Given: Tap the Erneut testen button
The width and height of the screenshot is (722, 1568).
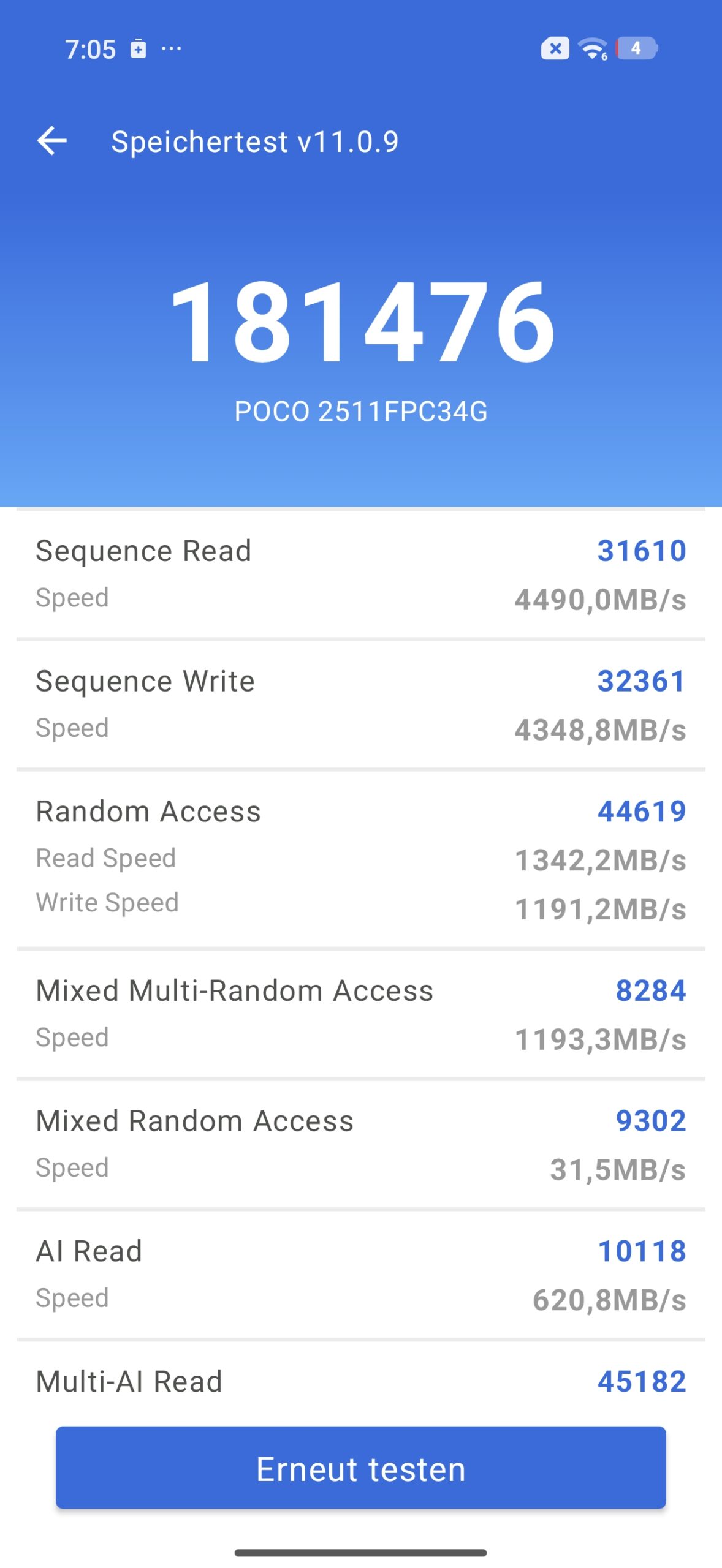Looking at the screenshot, I should click(x=360, y=1468).
